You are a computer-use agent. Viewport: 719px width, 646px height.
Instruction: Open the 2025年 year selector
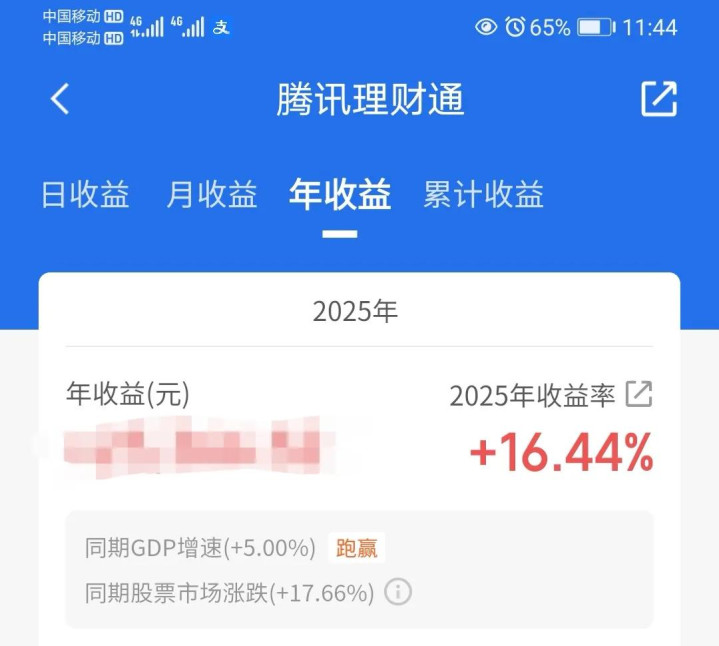point(356,311)
